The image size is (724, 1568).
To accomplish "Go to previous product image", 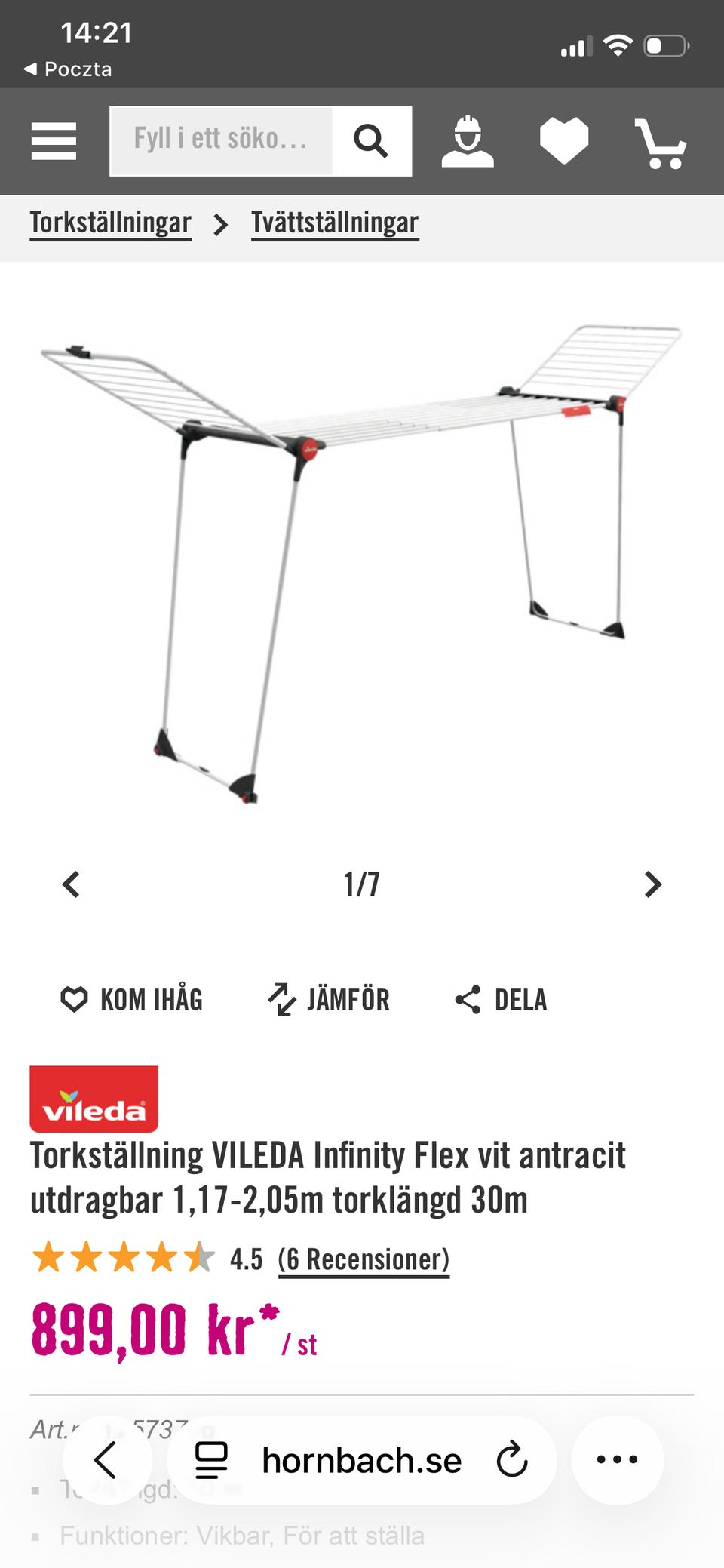I will [x=71, y=884].
